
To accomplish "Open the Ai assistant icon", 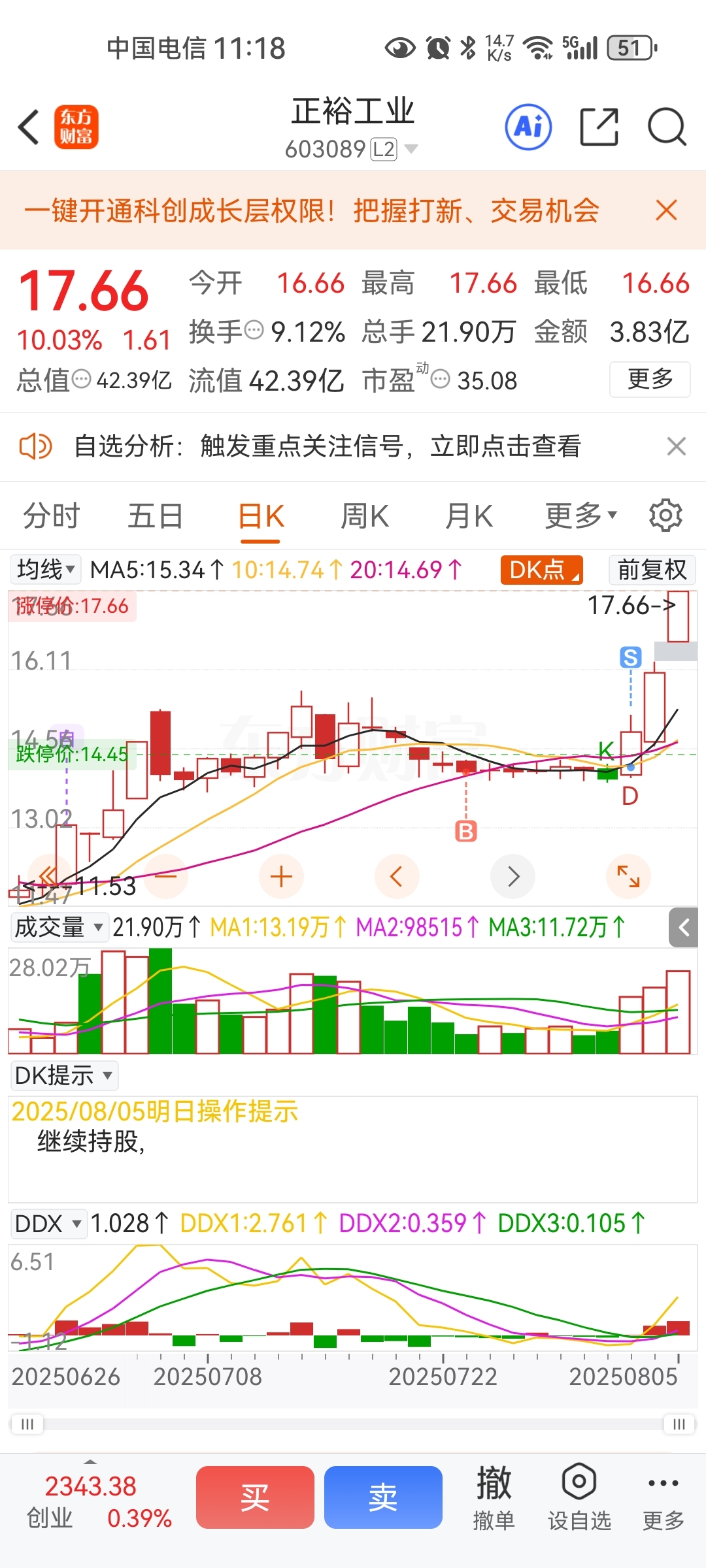I will tap(528, 127).
